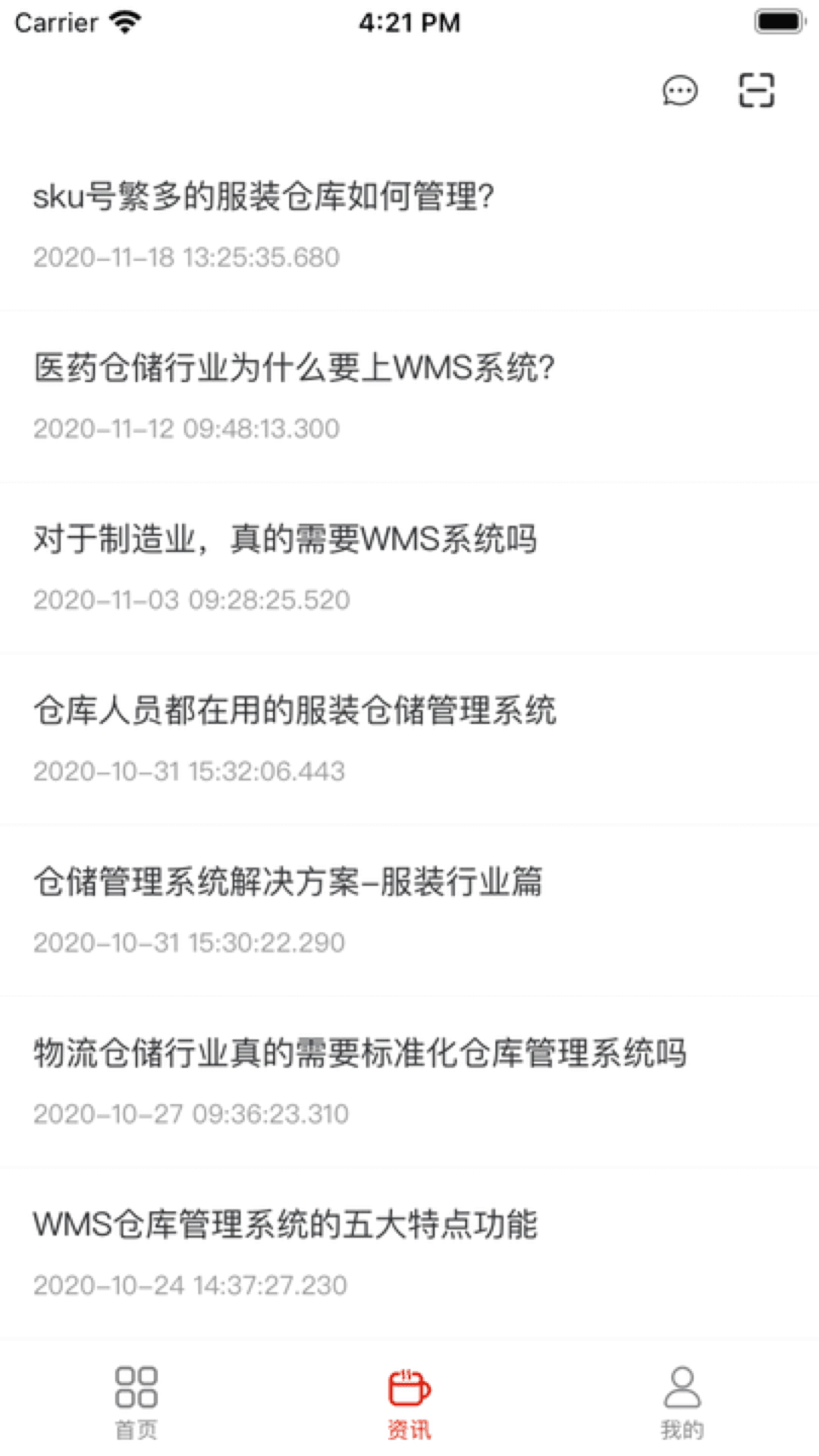This screenshot has width=819, height=1456.
Task: View 仓储管理系统解决方案-服装行业篇 article
Action: 289,882
